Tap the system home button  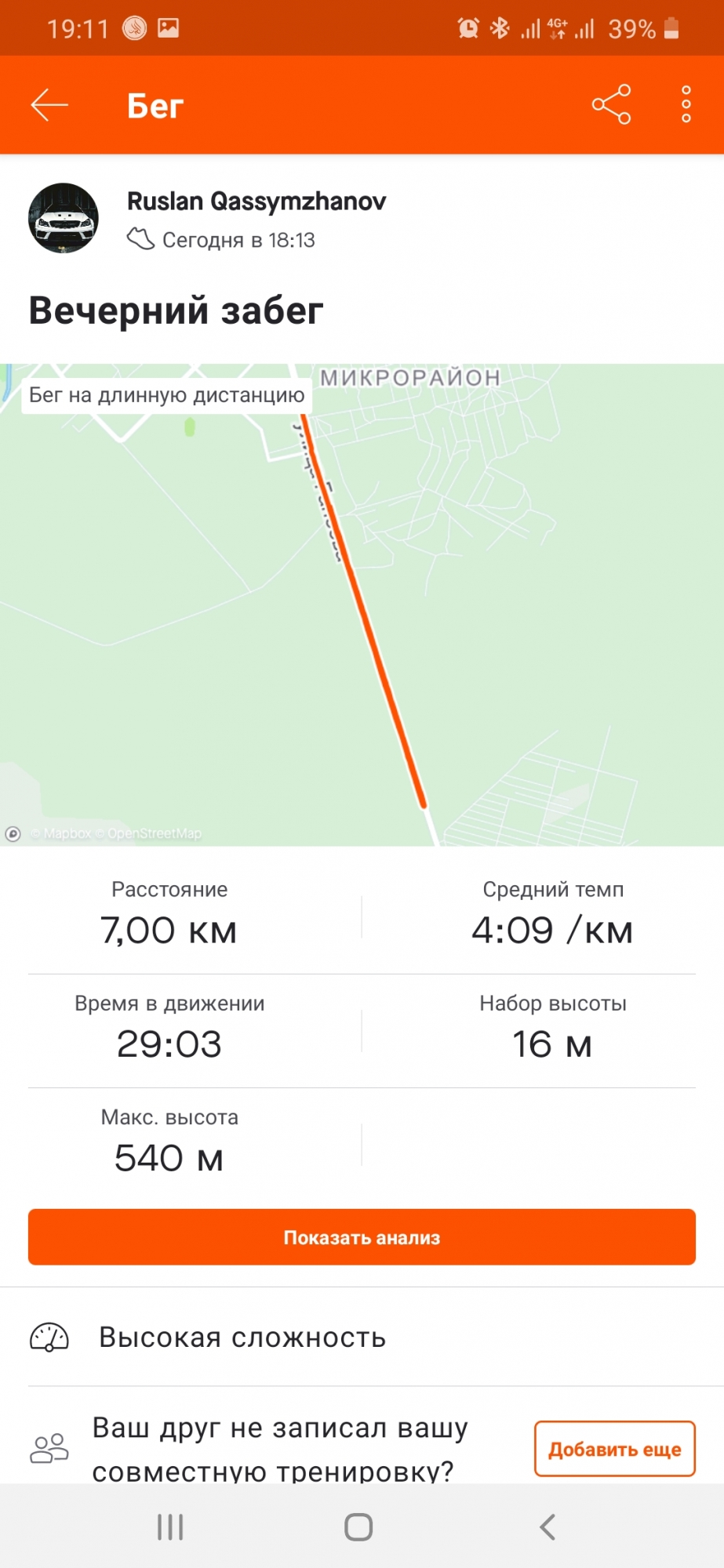[358, 1526]
